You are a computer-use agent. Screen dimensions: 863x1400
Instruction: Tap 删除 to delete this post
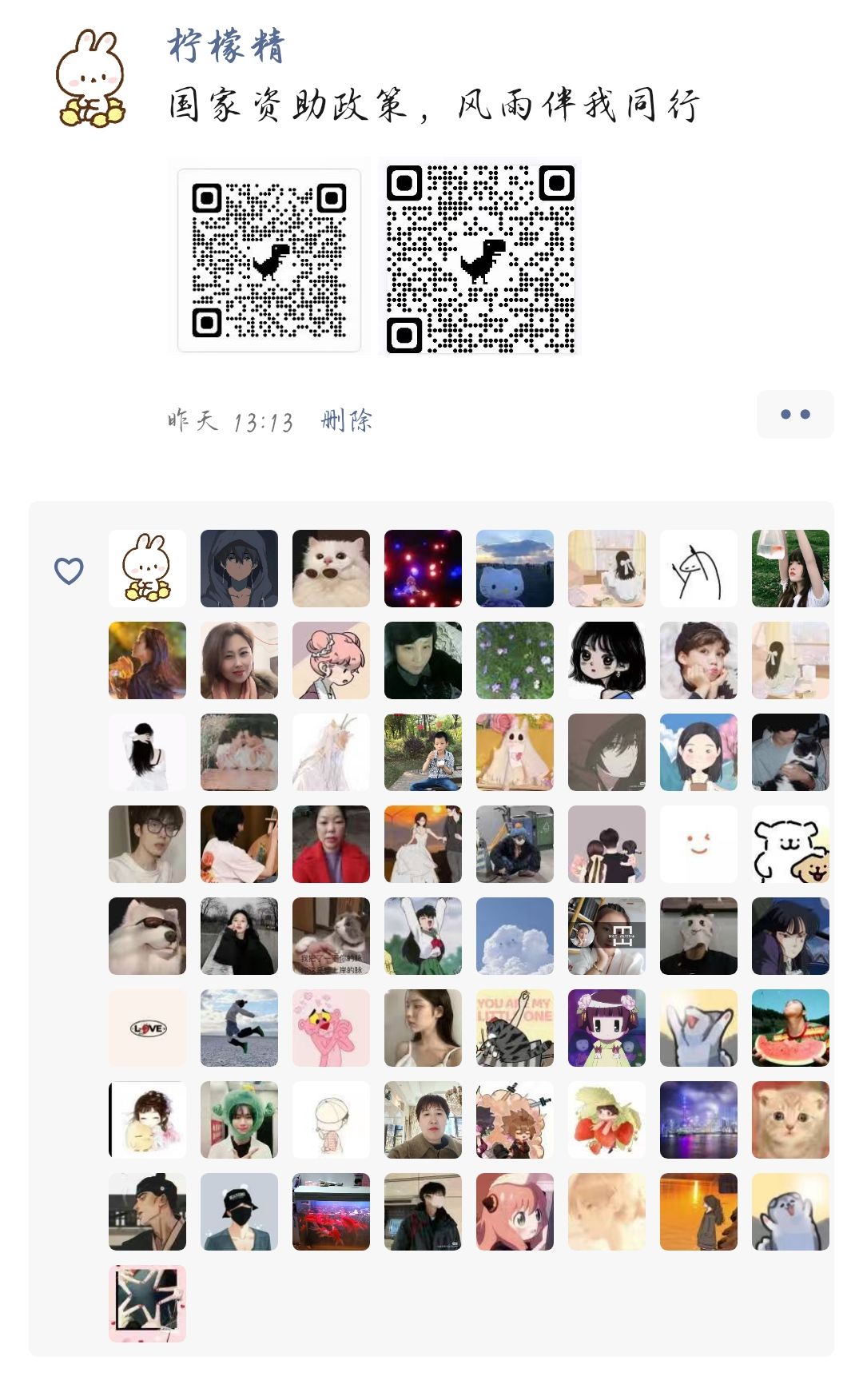[347, 420]
